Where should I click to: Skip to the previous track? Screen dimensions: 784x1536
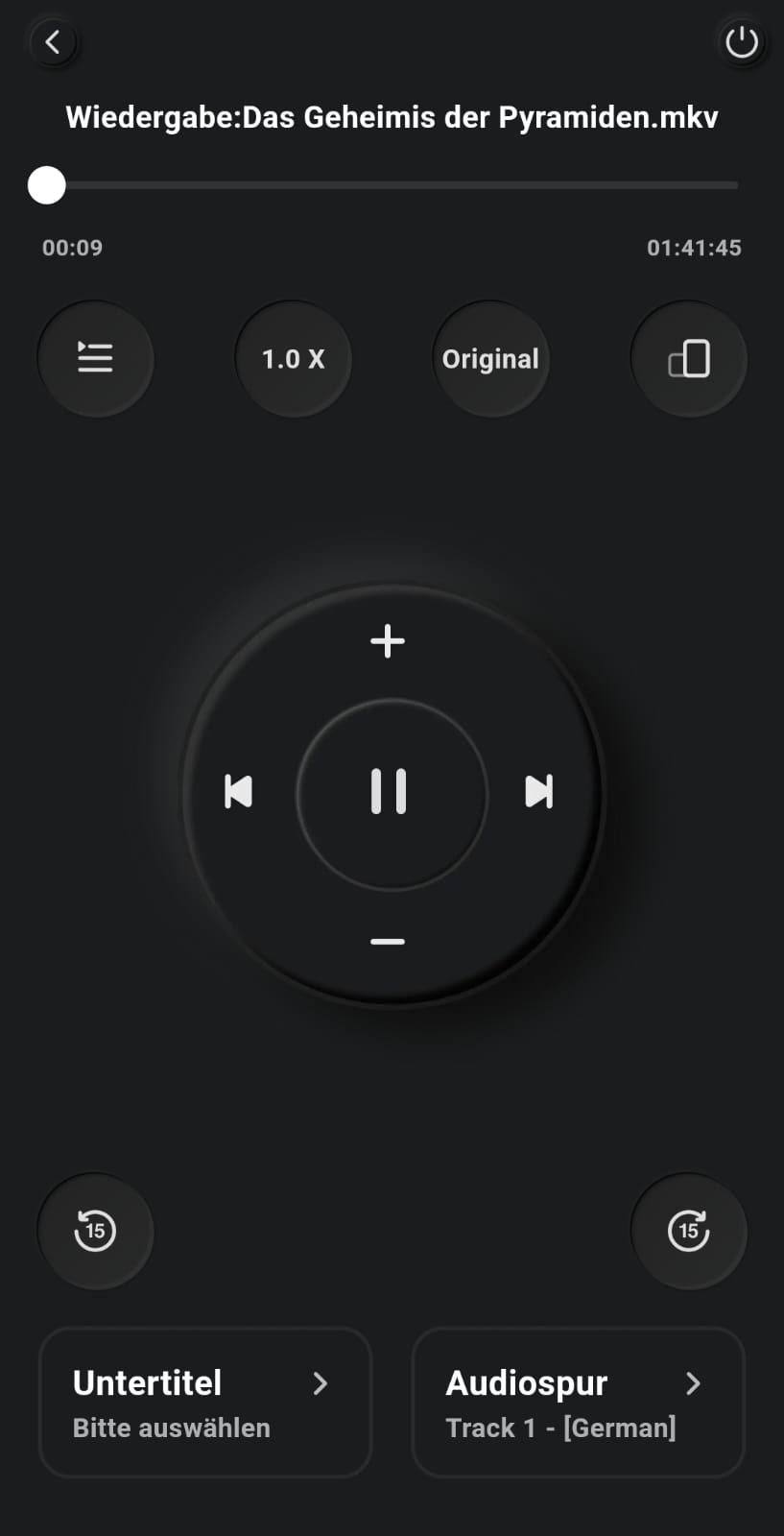coord(238,792)
